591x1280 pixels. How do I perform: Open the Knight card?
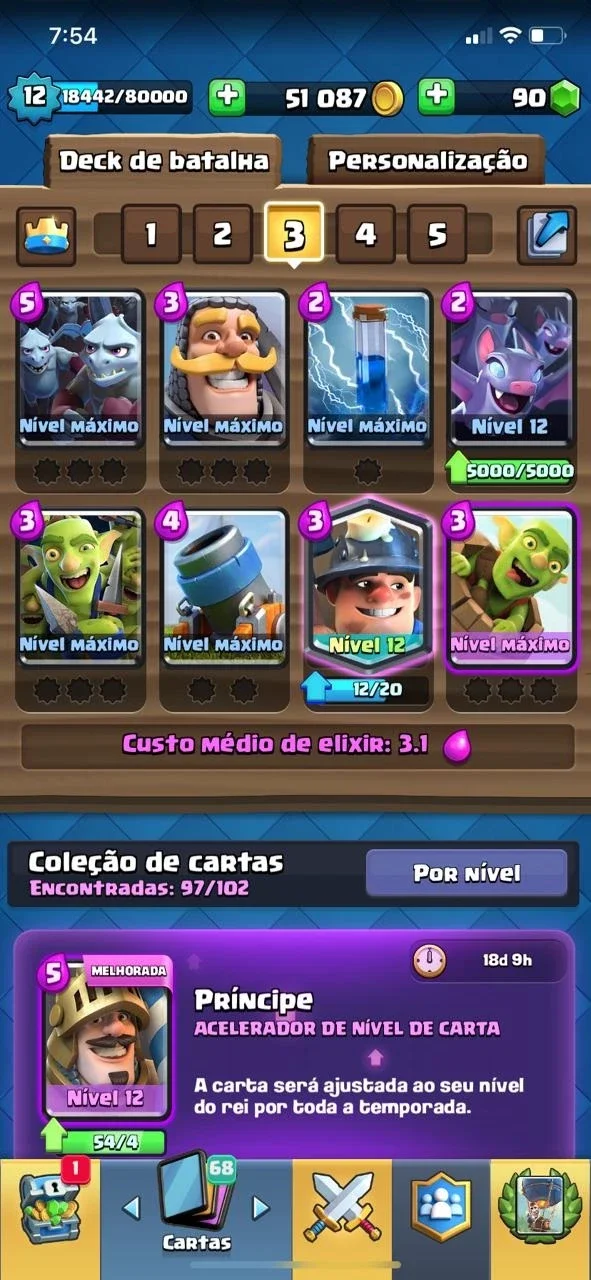pyautogui.click(x=224, y=366)
